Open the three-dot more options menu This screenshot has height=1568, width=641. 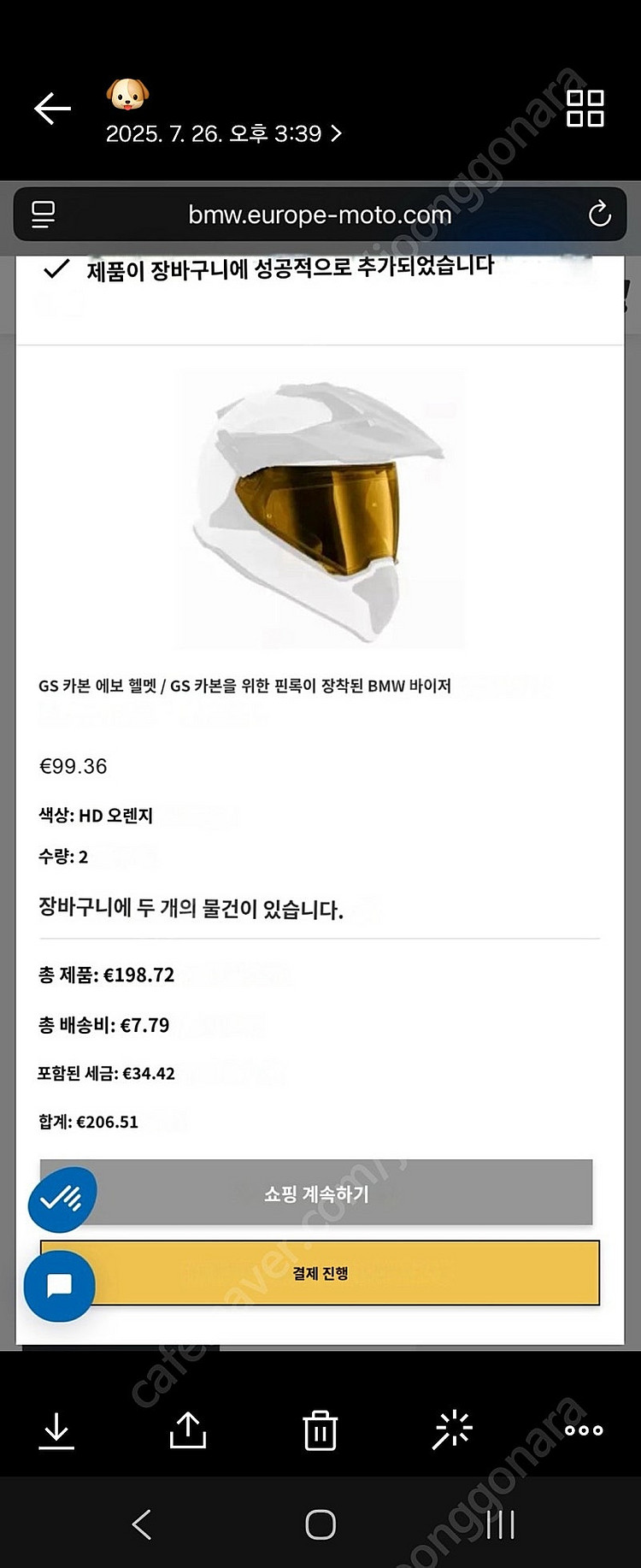coord(584,1429)
